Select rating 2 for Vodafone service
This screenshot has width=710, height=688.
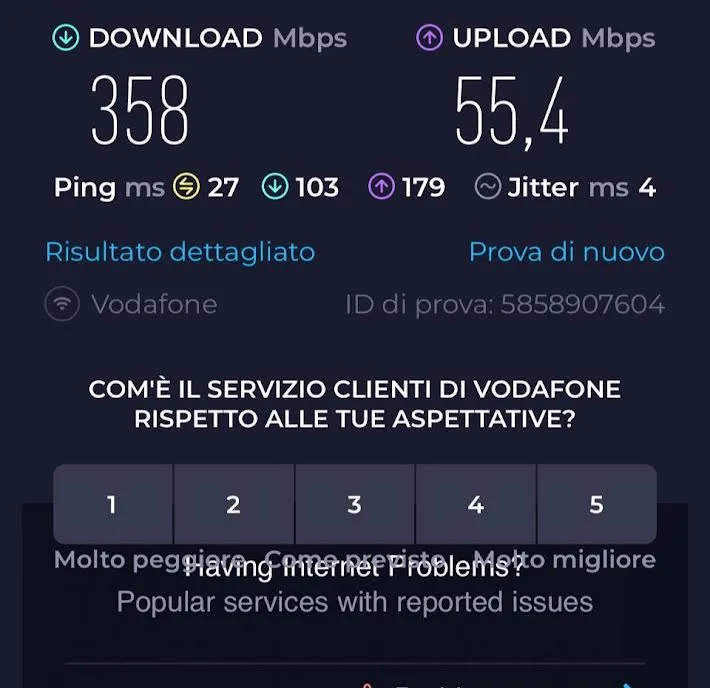pyautogui.click(x=233, y=504)
